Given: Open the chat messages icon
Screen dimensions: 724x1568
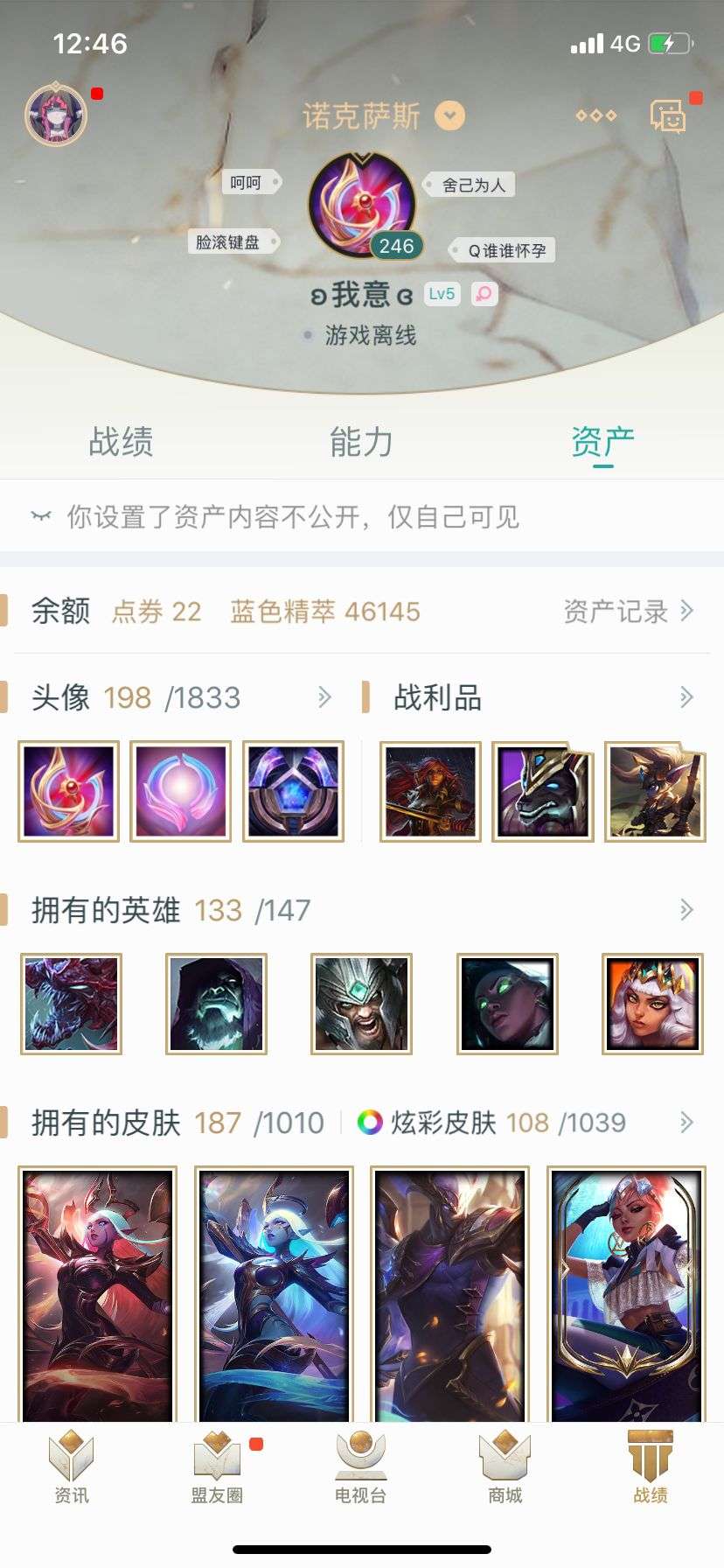Looking at the screenshot, I should pyautogui.click(x=668, y=115).
